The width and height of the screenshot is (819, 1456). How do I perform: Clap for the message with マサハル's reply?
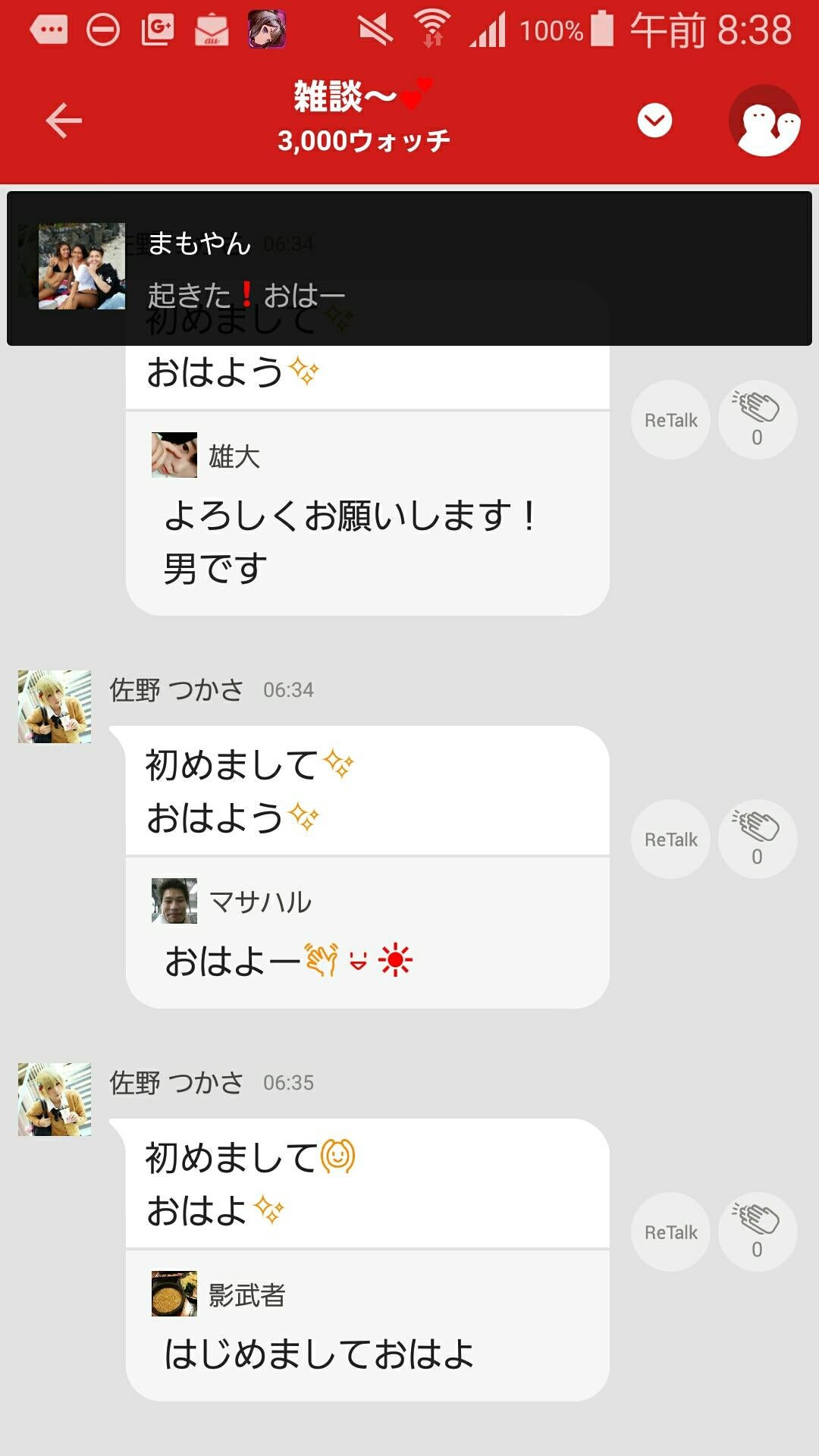[x=757, y=839]
